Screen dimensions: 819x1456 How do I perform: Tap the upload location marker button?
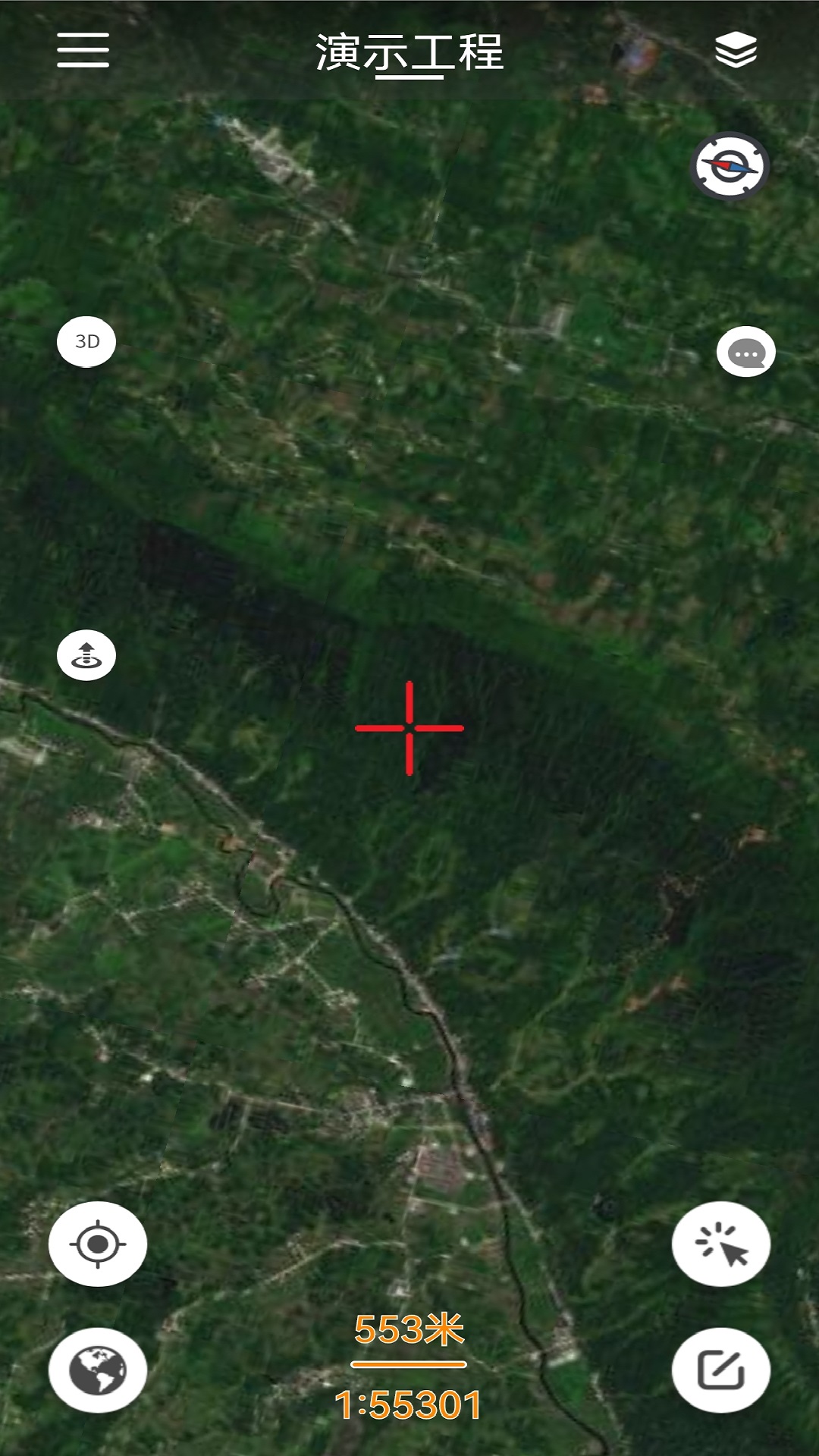tap(86, 654)
